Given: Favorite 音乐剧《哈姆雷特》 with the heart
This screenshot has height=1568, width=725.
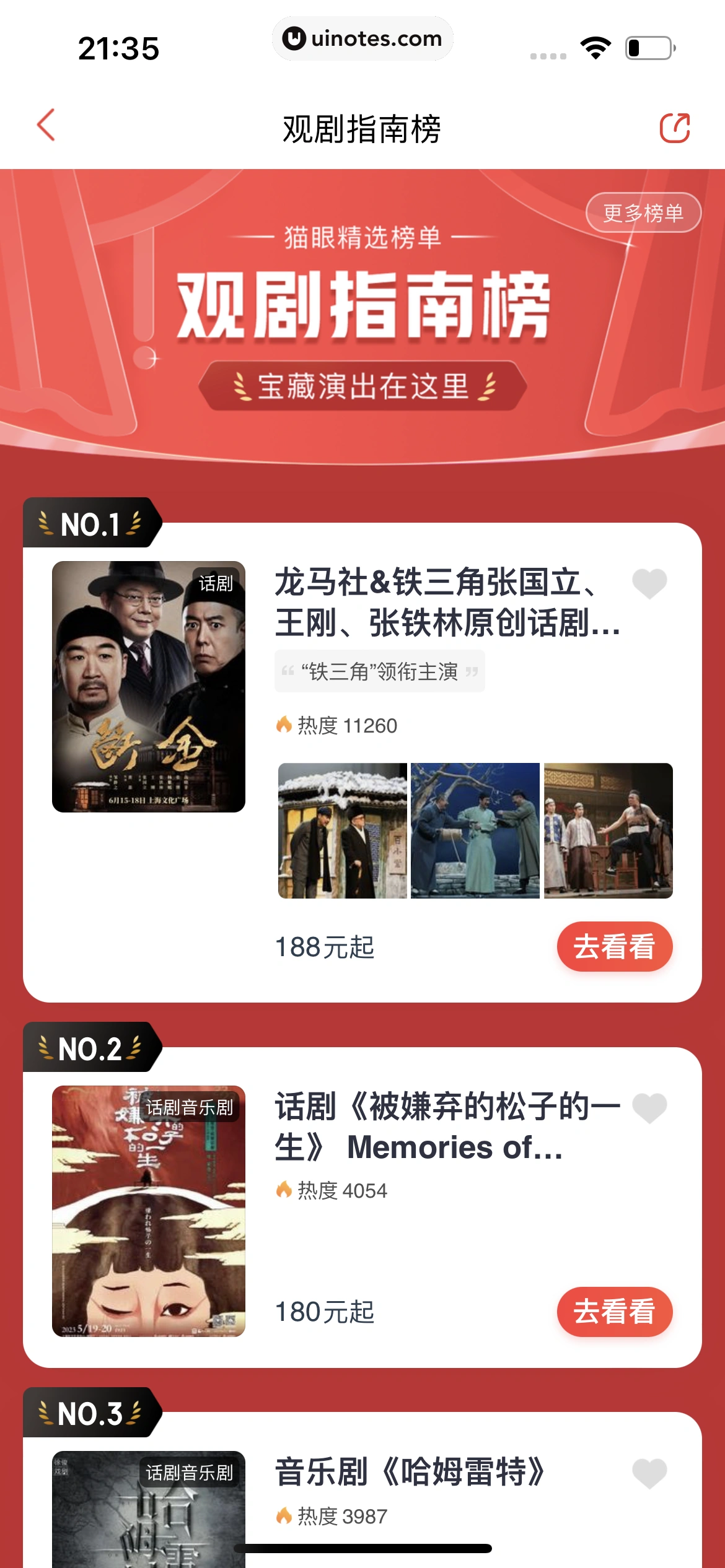Looking at the screenshot, I should 649,1473.
